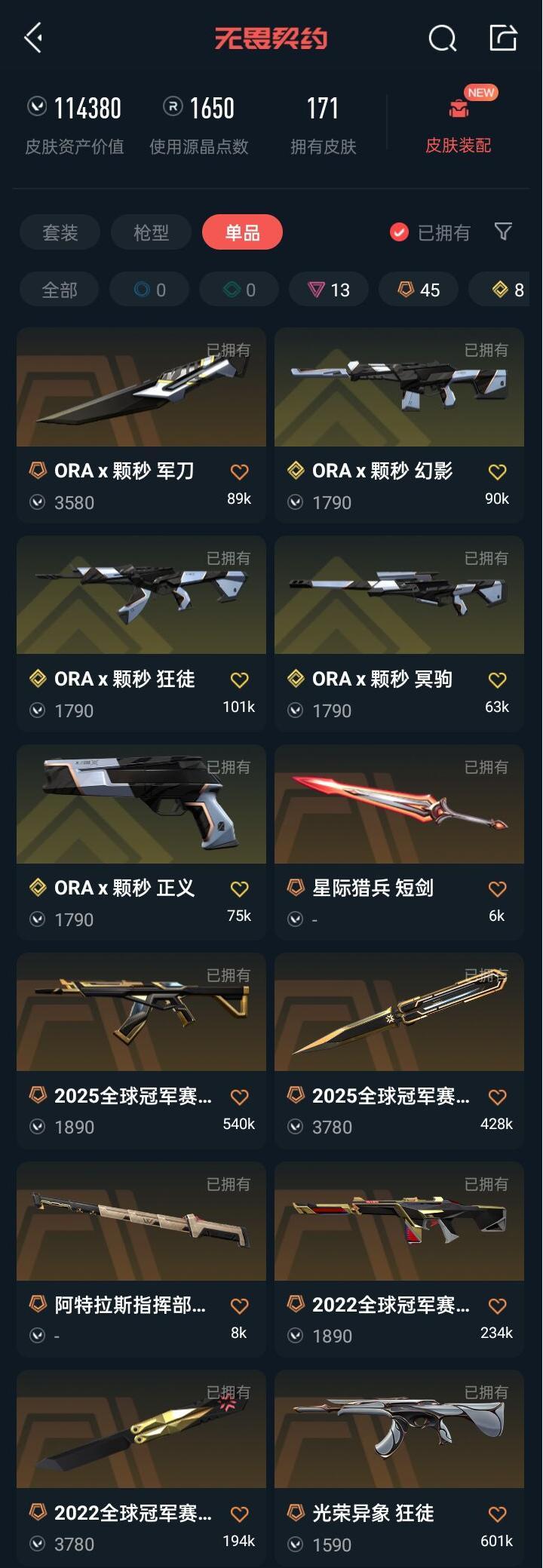Go back using the top-left arrow
543x1568 pixels.
pyautogui.click(x=33, y=38)
